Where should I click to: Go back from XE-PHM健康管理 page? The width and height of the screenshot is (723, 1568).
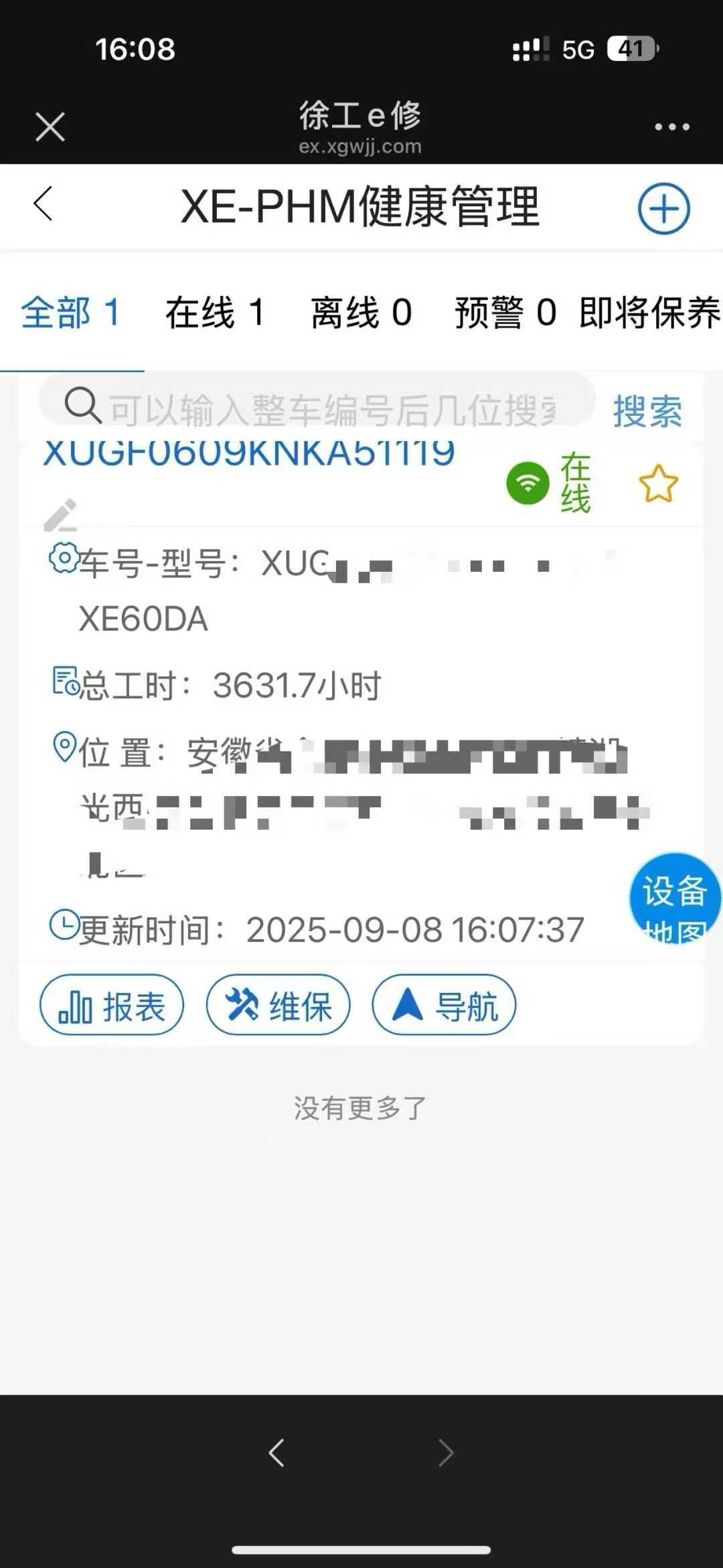coord(44,204)
